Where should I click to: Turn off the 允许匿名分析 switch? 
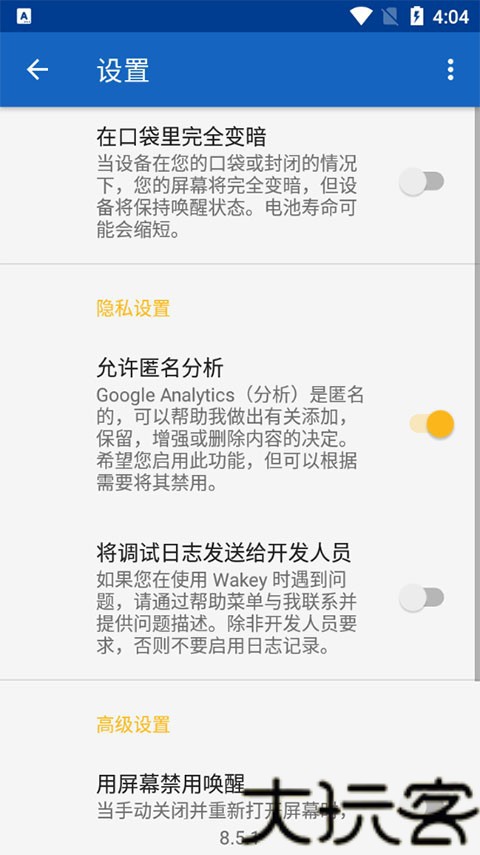(x=431, y=424)
